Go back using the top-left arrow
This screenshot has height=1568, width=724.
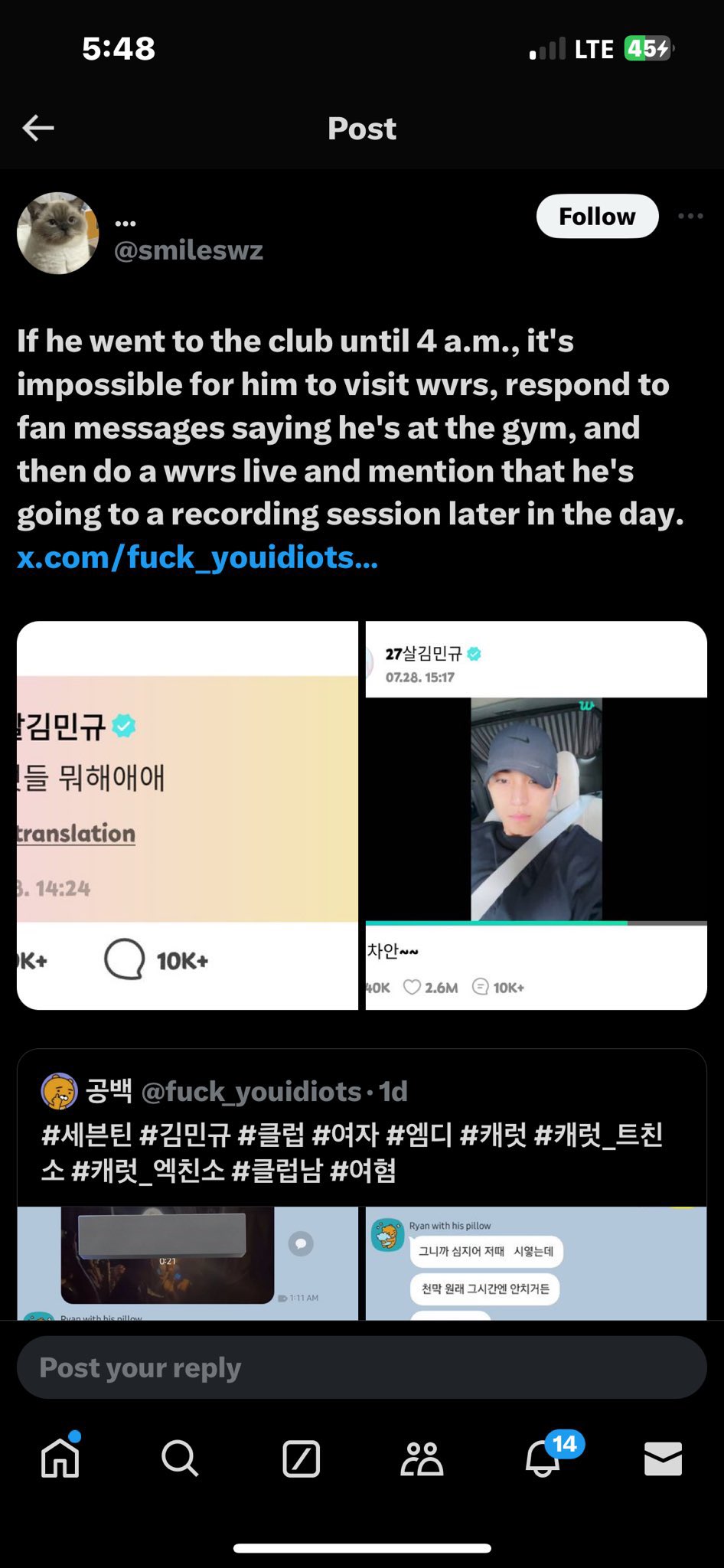click(x=38, y=128)
